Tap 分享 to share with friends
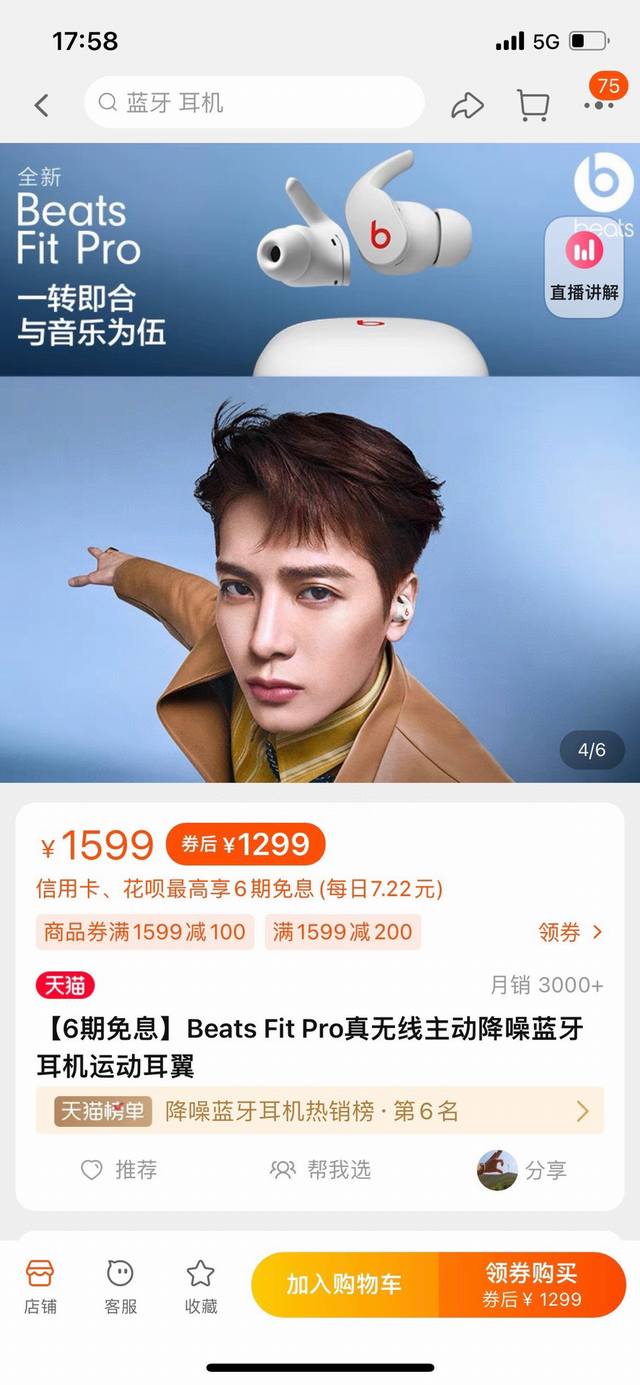This screenshot has width=640, height=1385. [525, 1169]
